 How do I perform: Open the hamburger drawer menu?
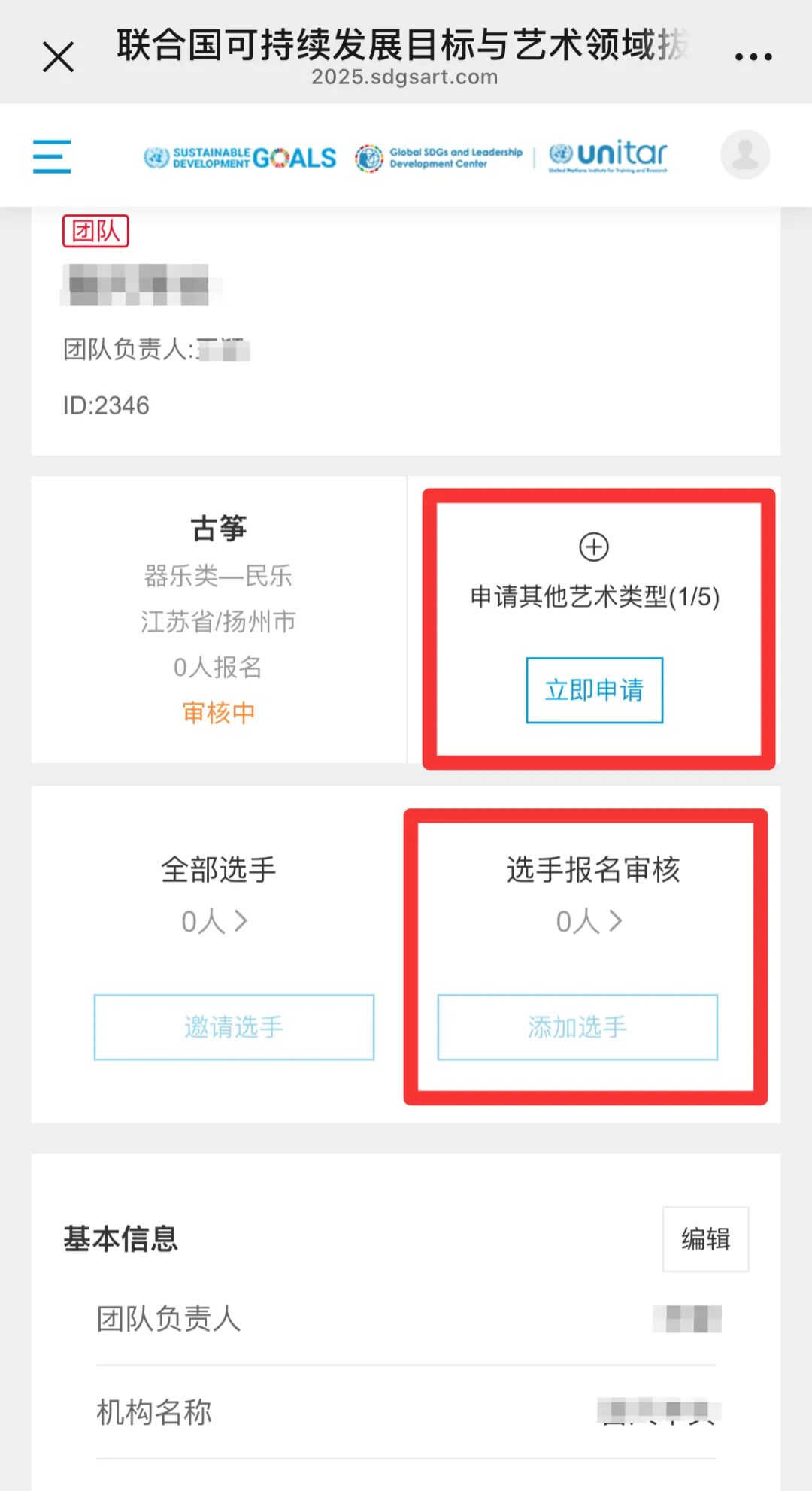coord(52,156)
